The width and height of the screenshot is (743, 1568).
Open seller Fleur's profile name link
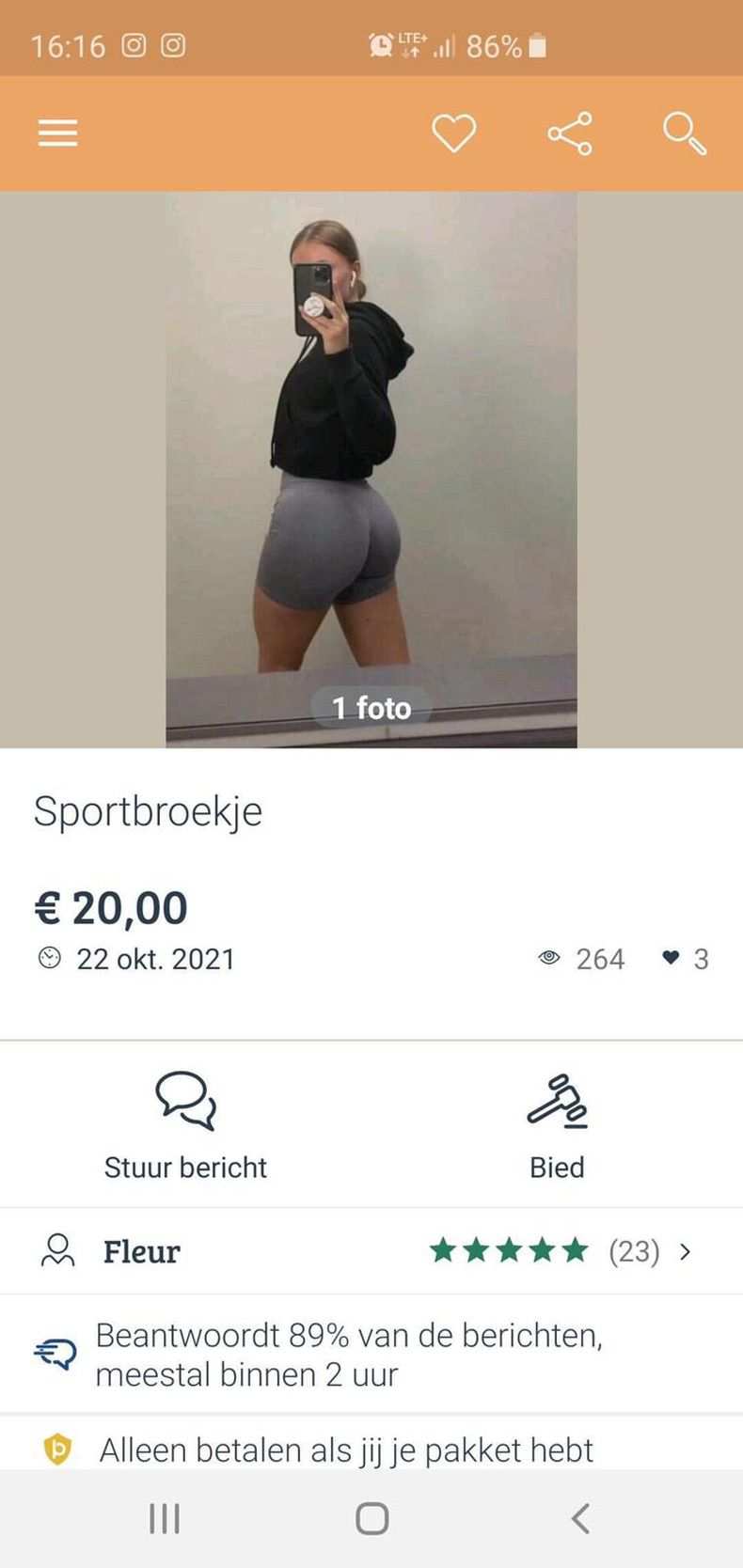coord(141,1251)
